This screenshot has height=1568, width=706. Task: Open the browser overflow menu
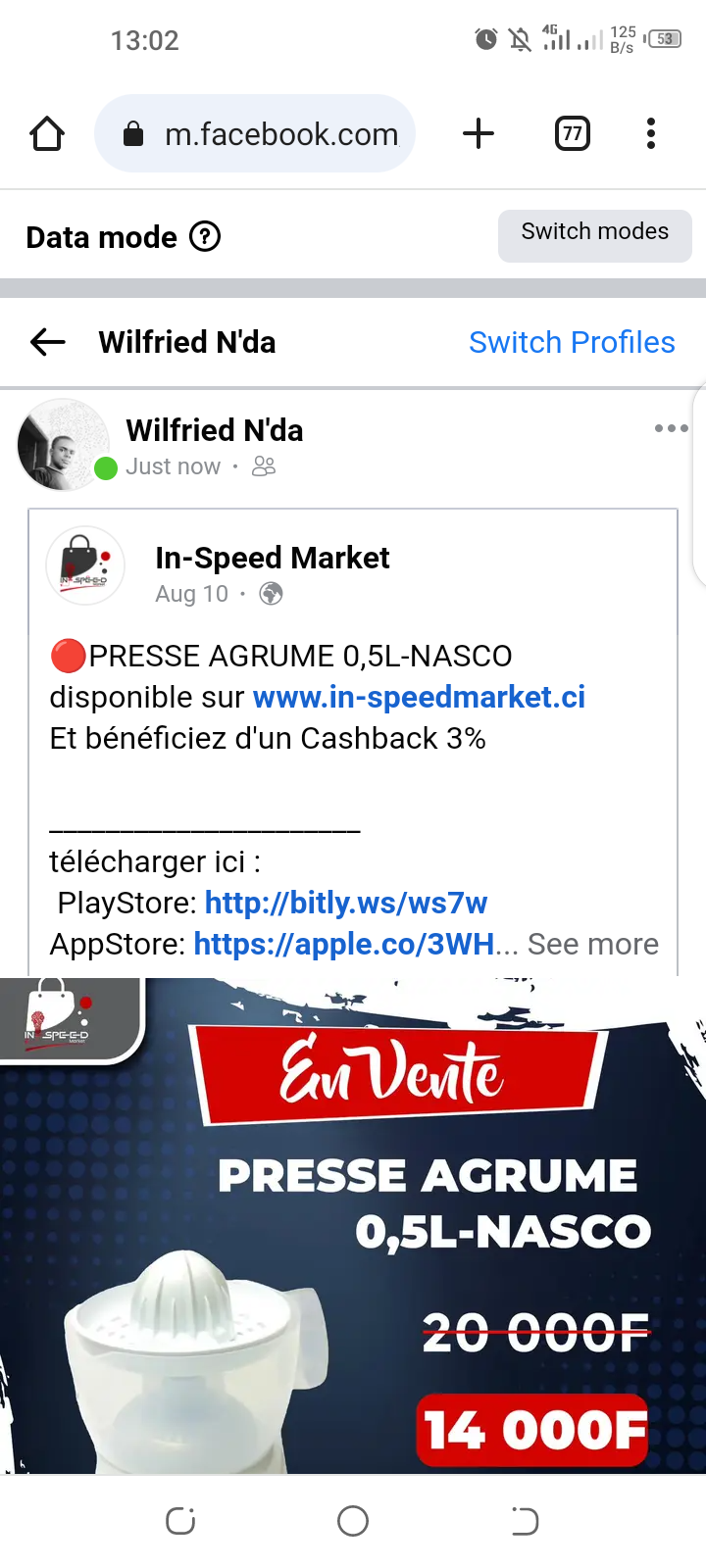pos(651,133)
